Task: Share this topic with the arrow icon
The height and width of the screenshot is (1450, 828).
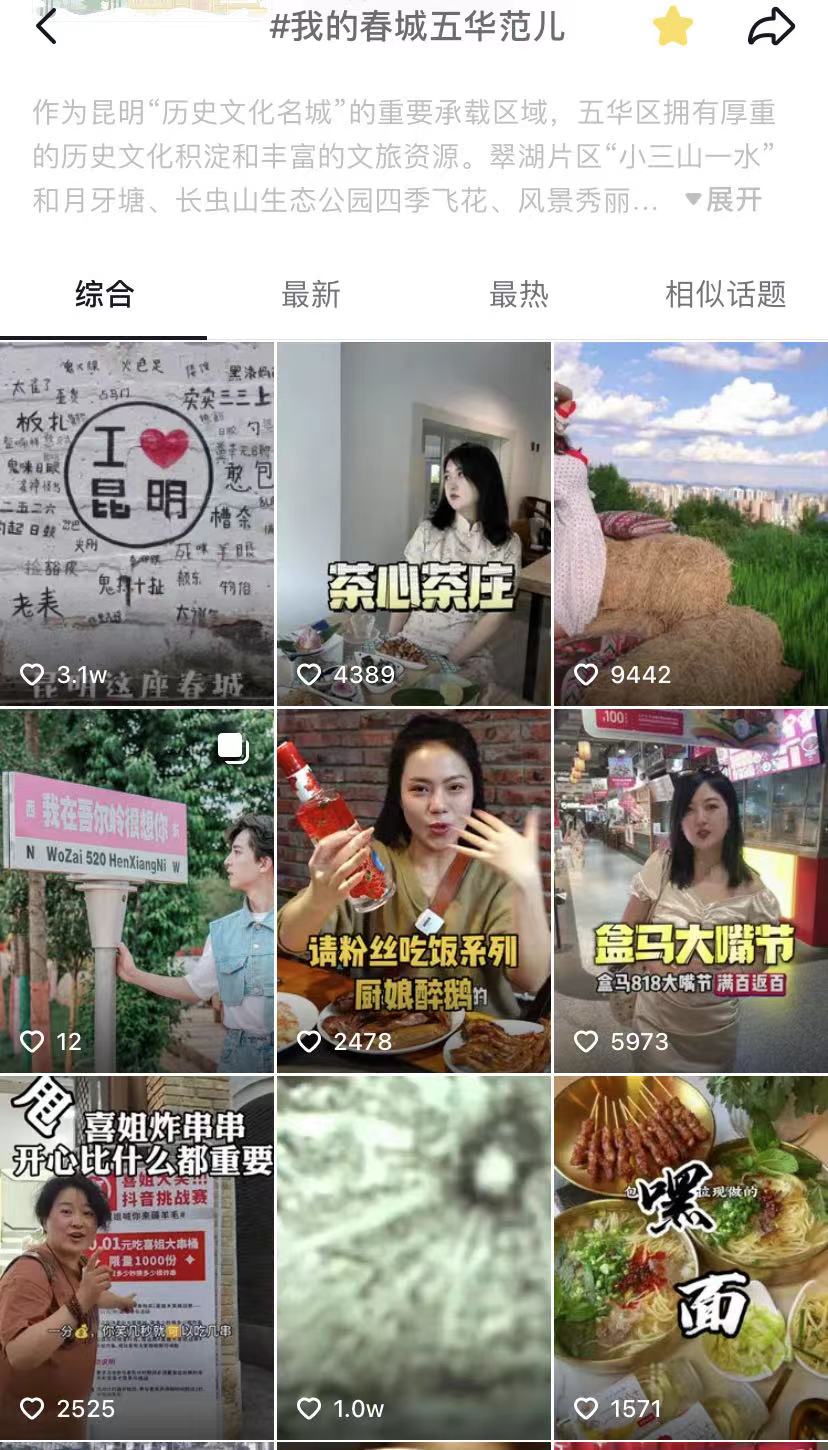Action: [x=771, y=27]
